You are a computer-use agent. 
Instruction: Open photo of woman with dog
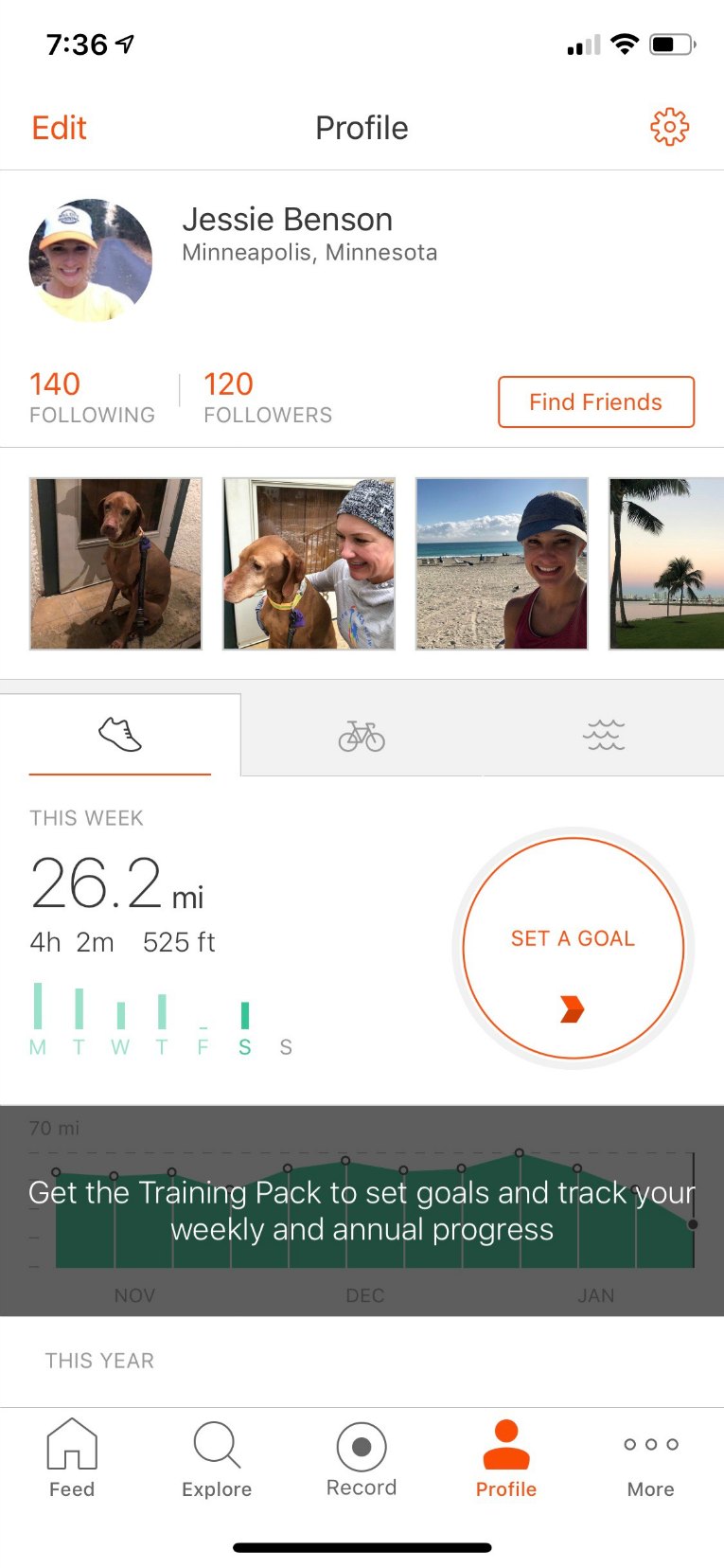pos(309,563)
